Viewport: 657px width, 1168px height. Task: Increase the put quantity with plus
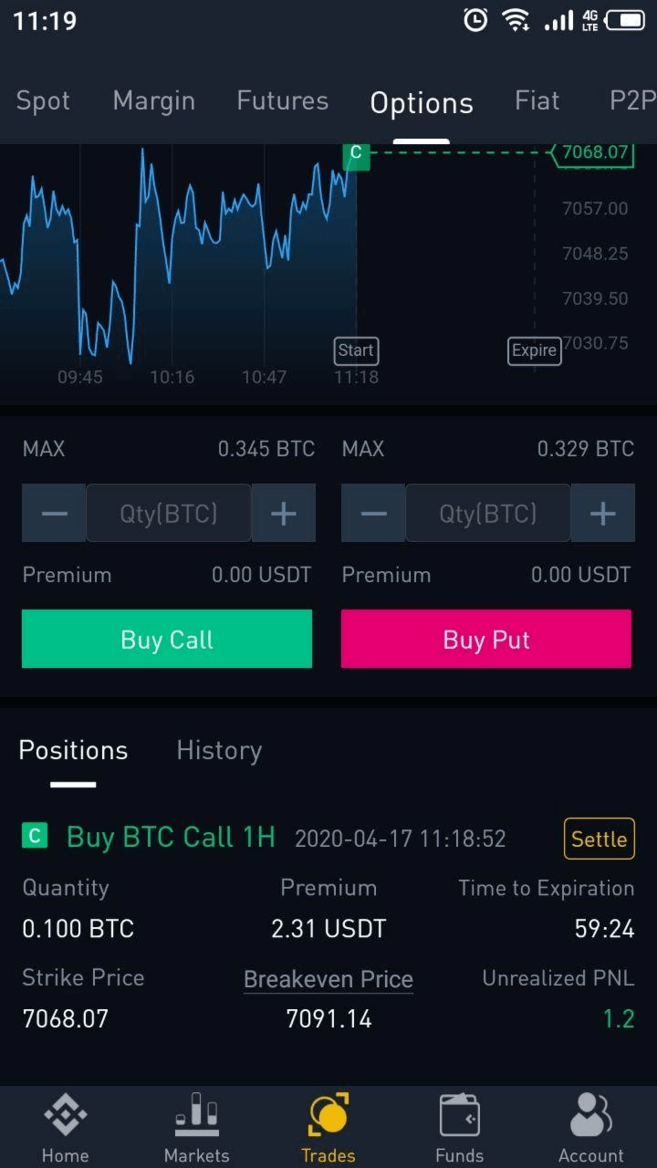click(602, 513)
